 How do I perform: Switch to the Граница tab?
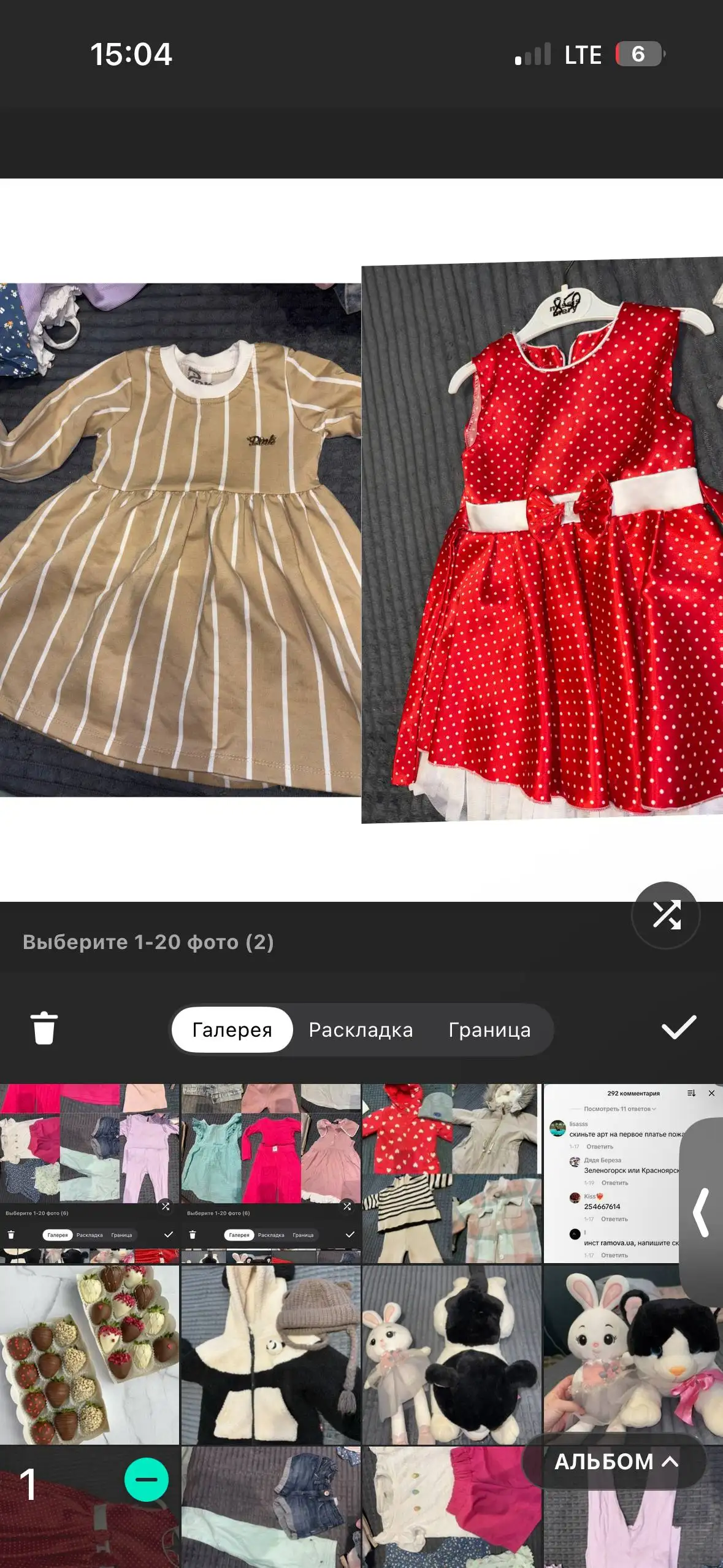click(x=489, y=1029)
